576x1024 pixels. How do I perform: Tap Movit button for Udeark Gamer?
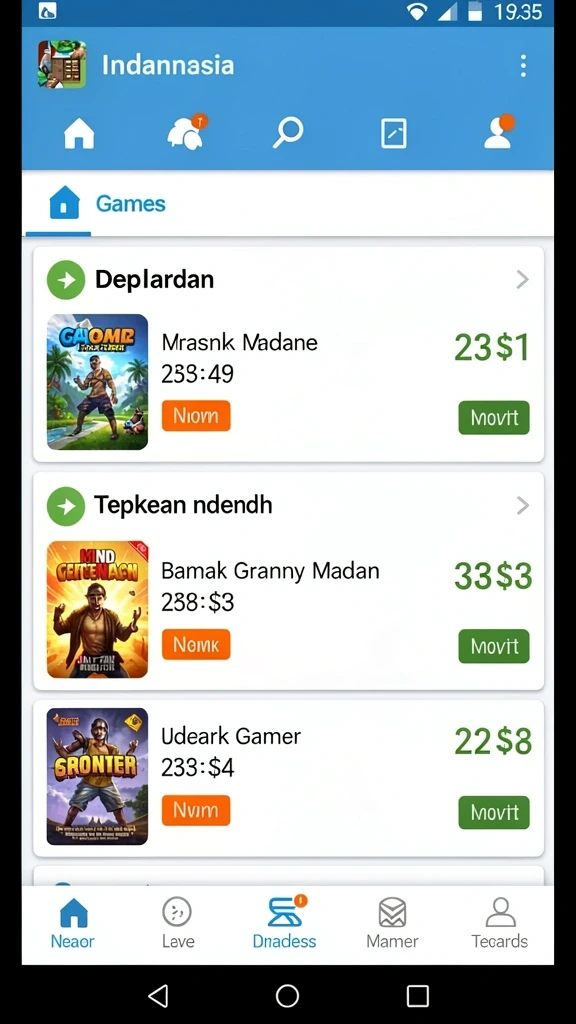pos(494,812)
